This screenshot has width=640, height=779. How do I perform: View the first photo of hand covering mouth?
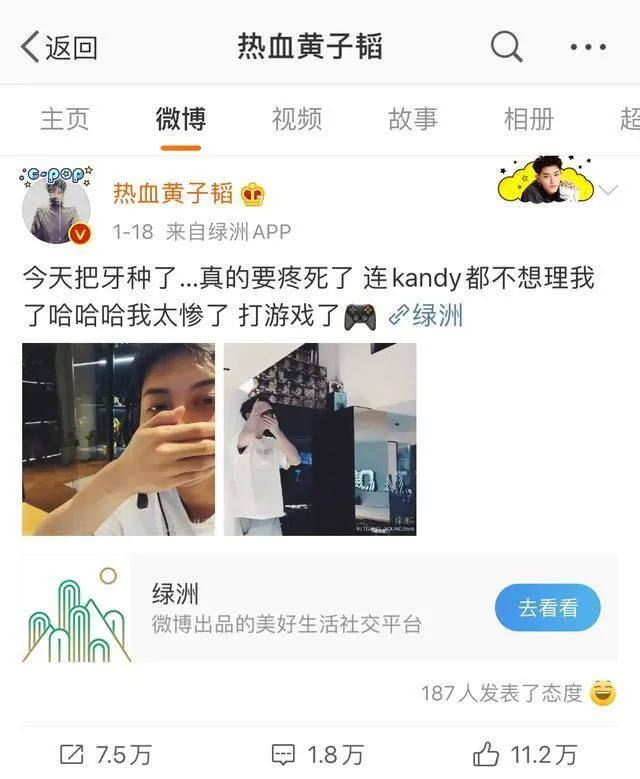(118, 439)
